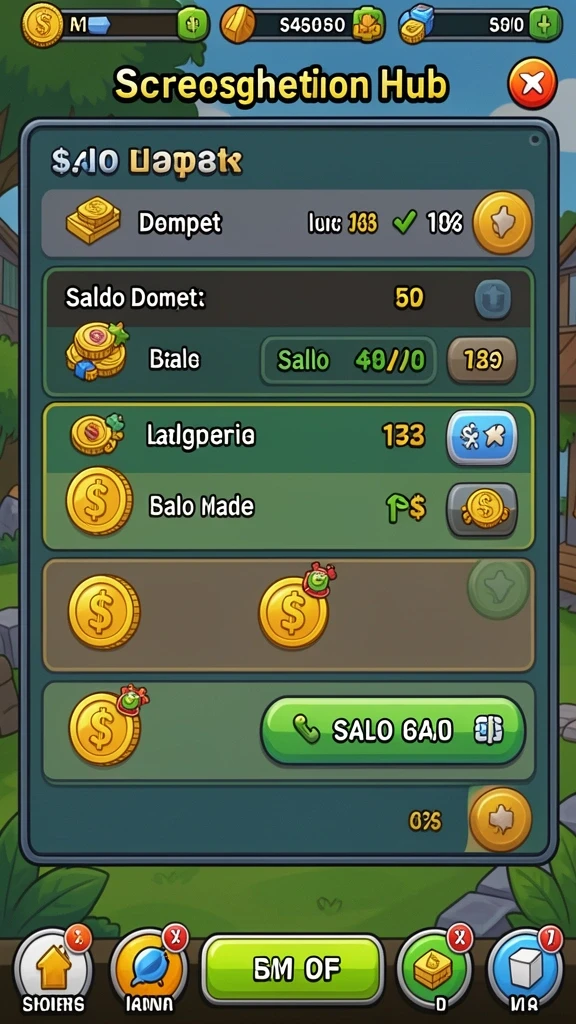Open the white cube tab in bottom bar
This screenshot has height=1024, width=576.
point(526,970)
